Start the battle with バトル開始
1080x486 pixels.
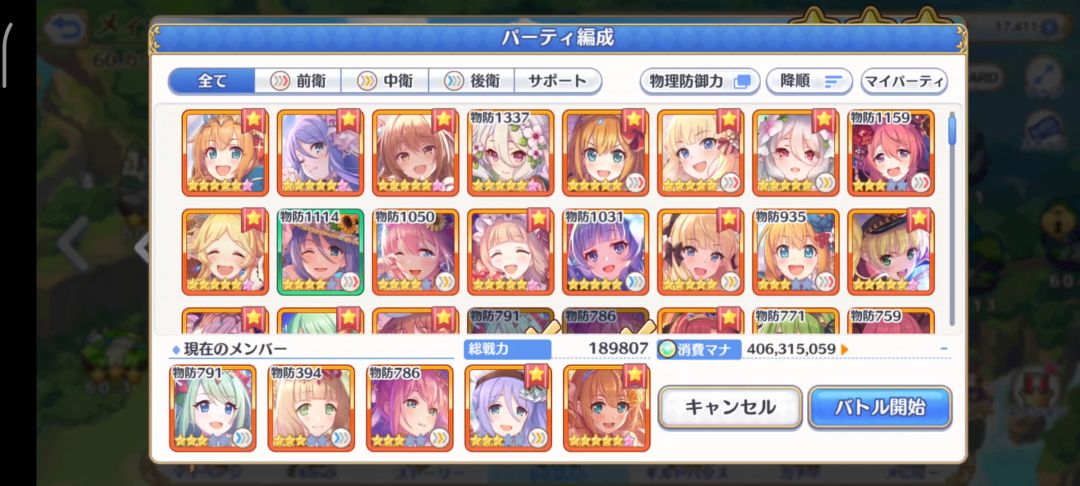[x=879, y=407]
